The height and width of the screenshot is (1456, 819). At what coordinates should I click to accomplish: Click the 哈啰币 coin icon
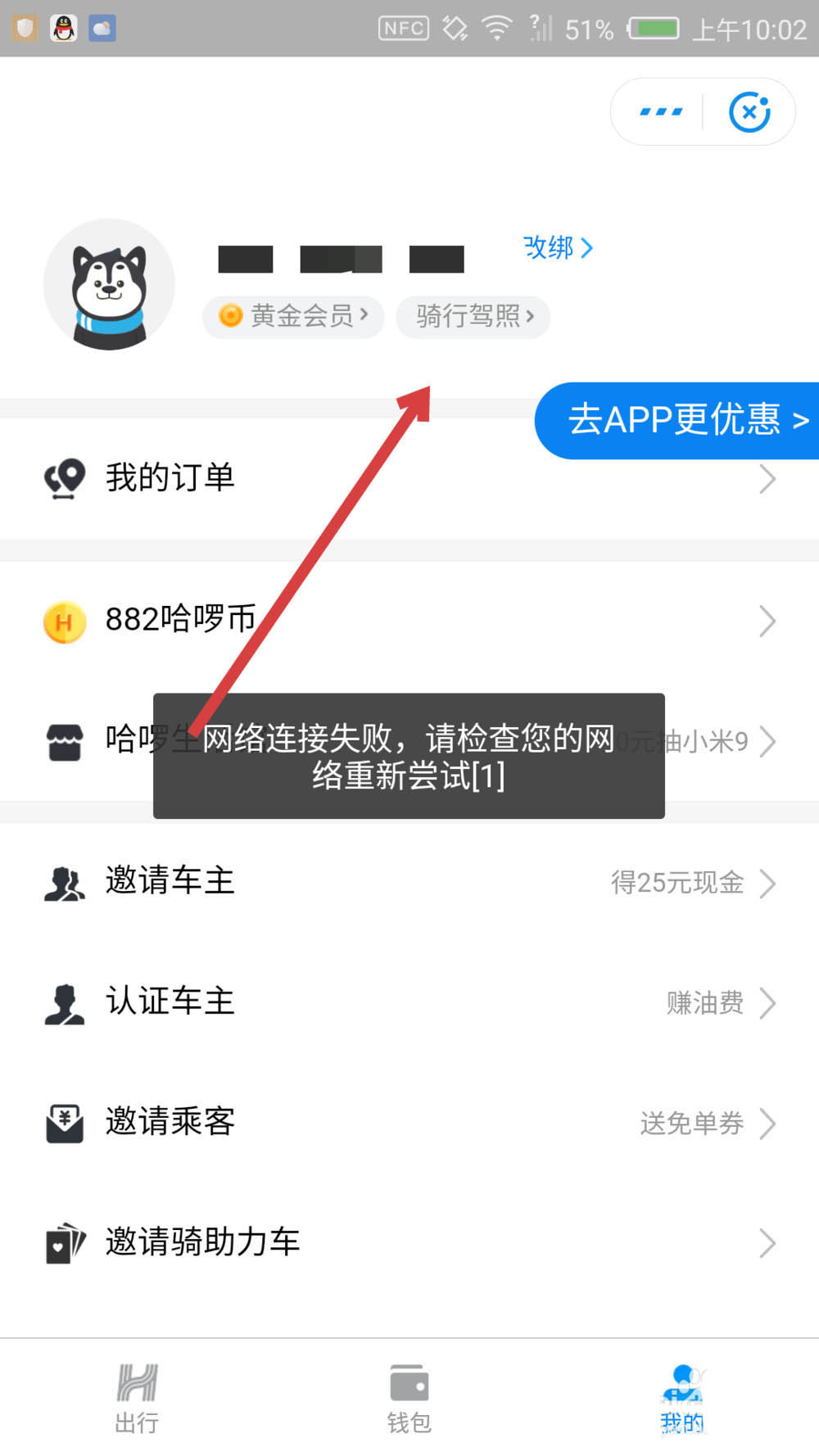64,621
